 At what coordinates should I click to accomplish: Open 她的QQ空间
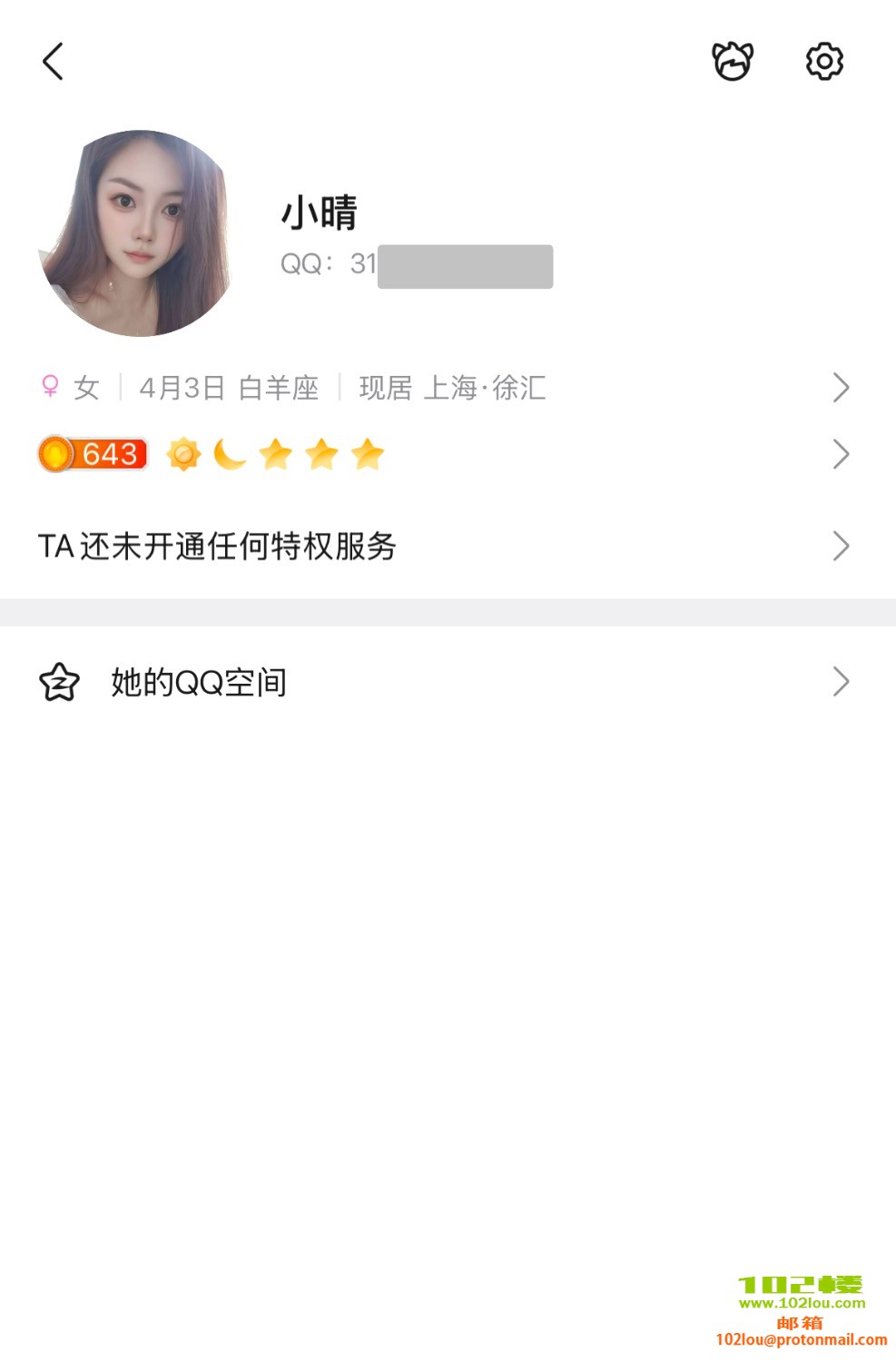(445, 682)
